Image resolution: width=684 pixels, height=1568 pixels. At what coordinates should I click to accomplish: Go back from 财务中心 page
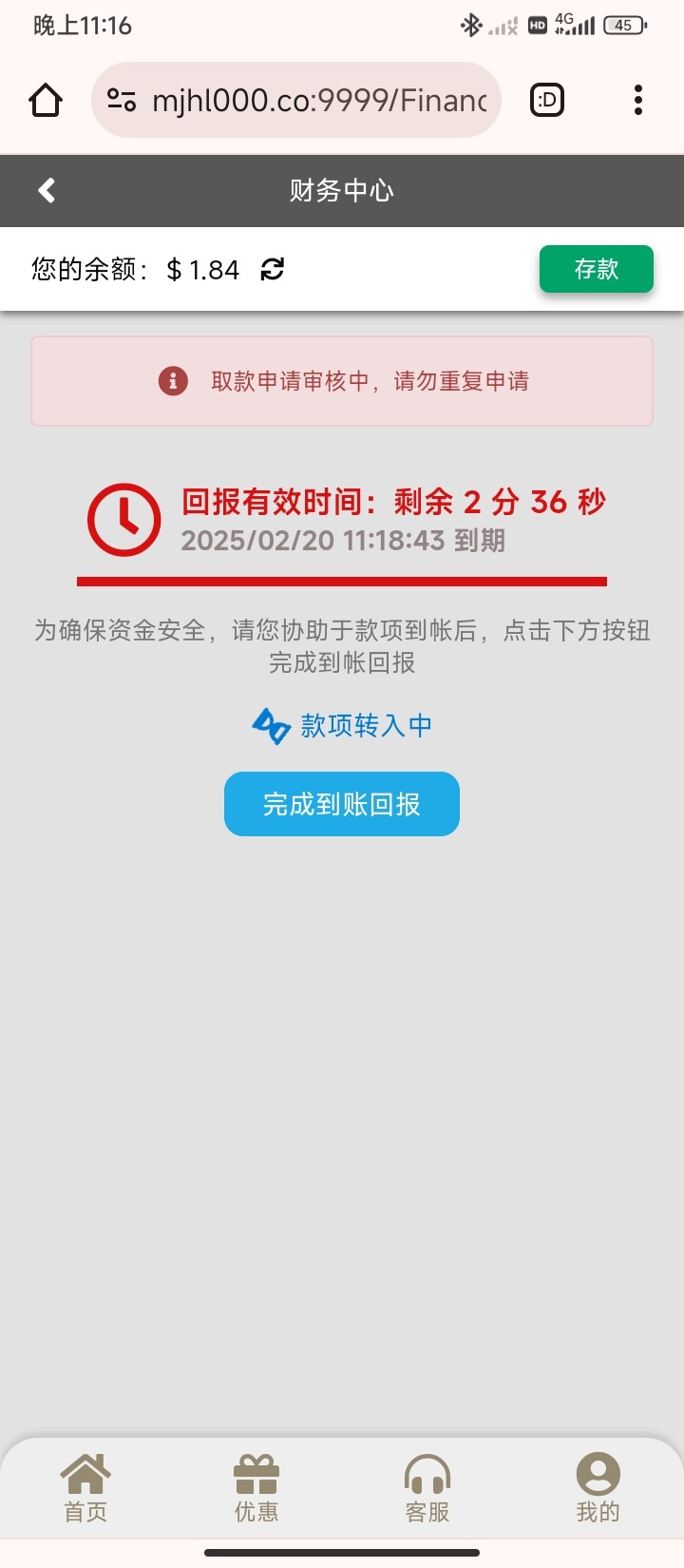click(47, 190)
